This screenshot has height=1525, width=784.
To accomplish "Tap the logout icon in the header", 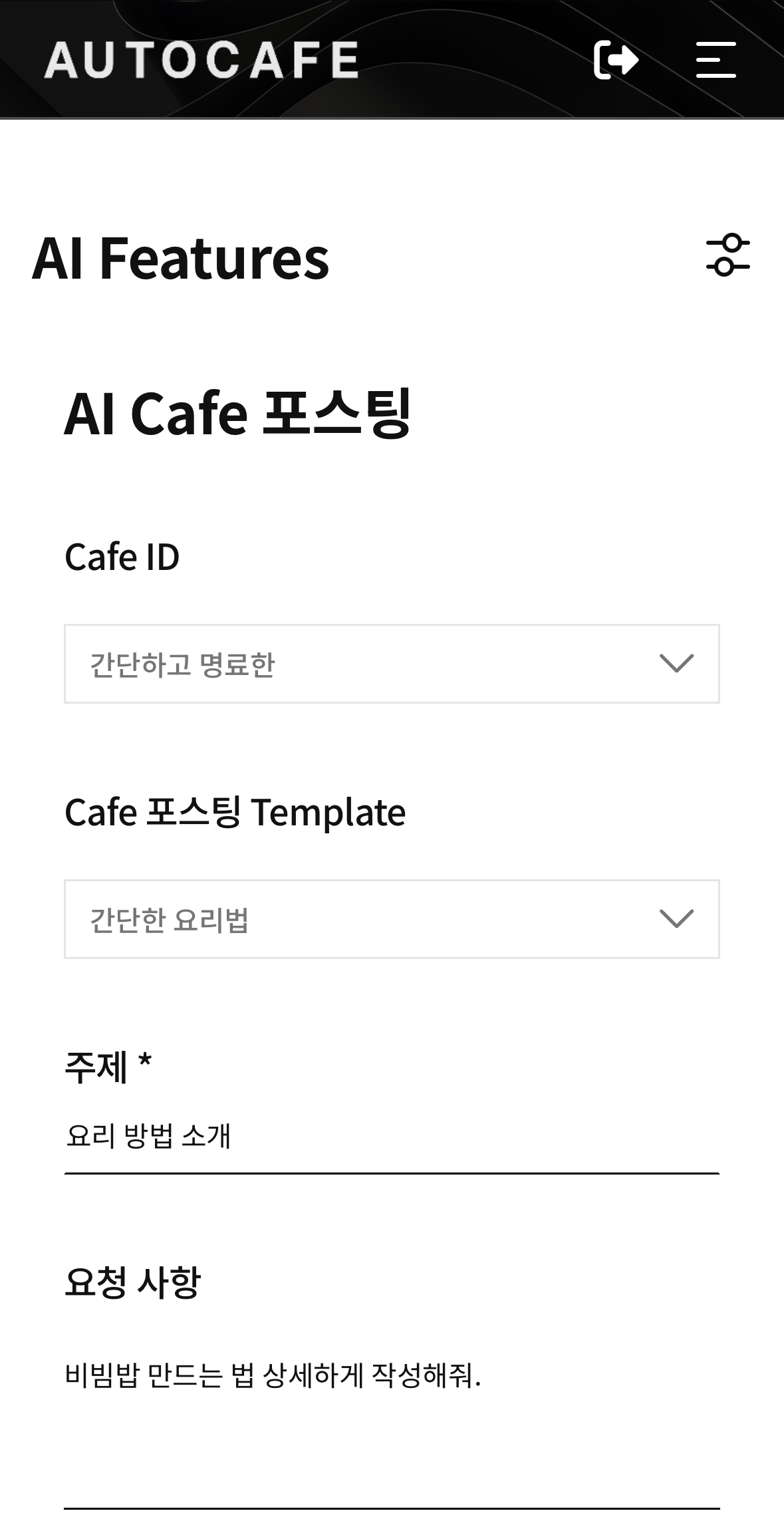I will click(616, 60).
